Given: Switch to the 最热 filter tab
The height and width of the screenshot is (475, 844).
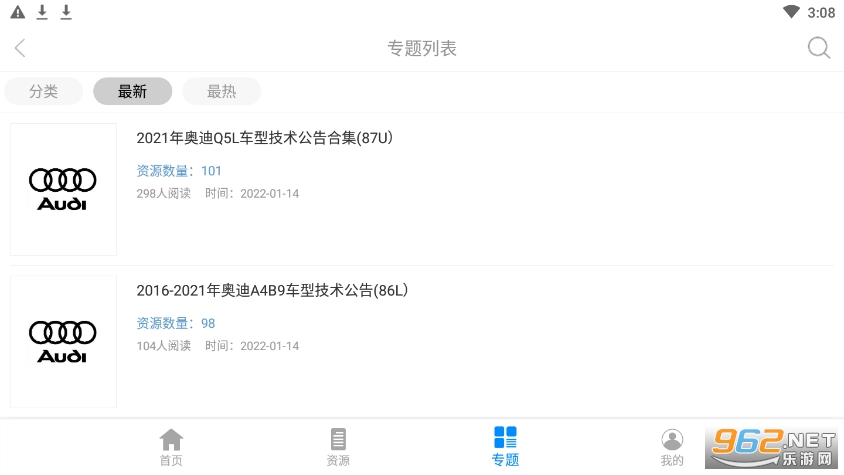Looking at the screenshot, I should (x=221, y=91).
